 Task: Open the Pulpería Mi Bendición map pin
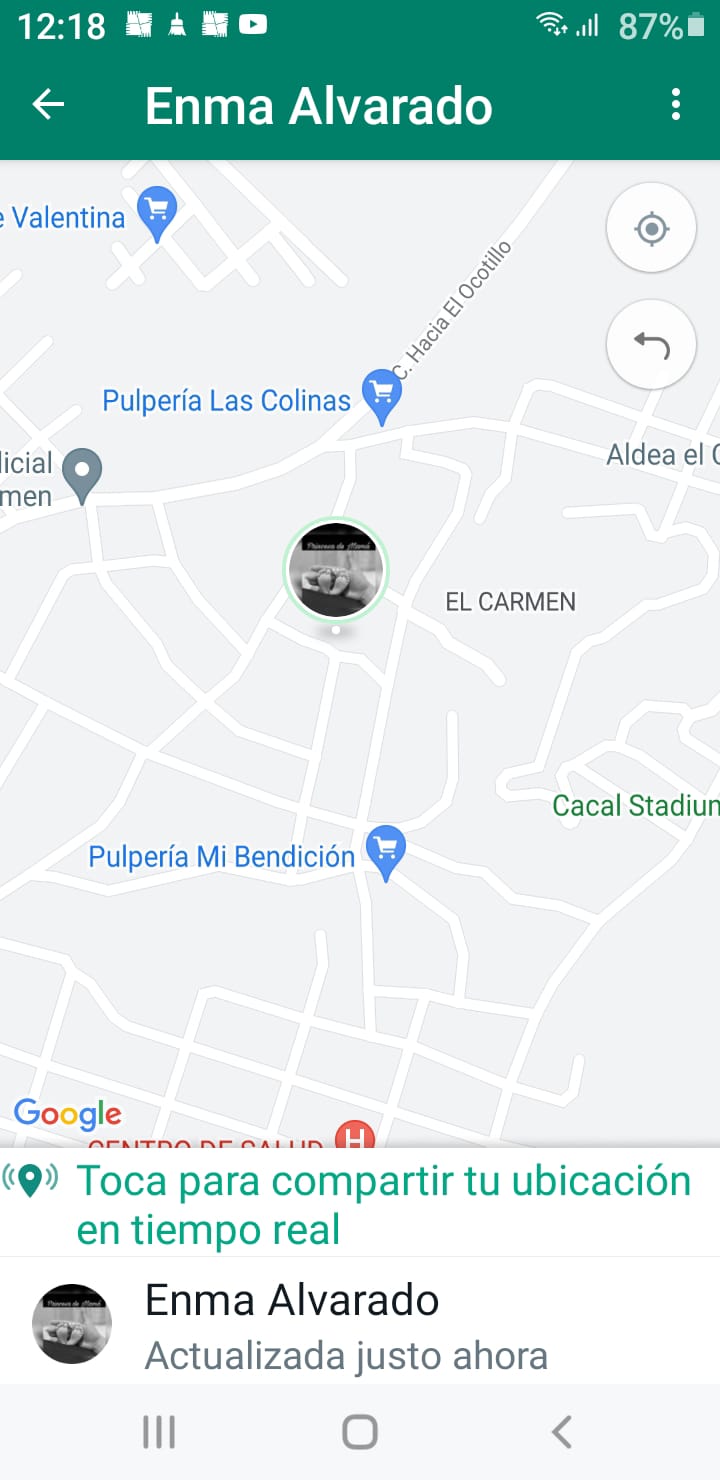(x=386, y=850)
